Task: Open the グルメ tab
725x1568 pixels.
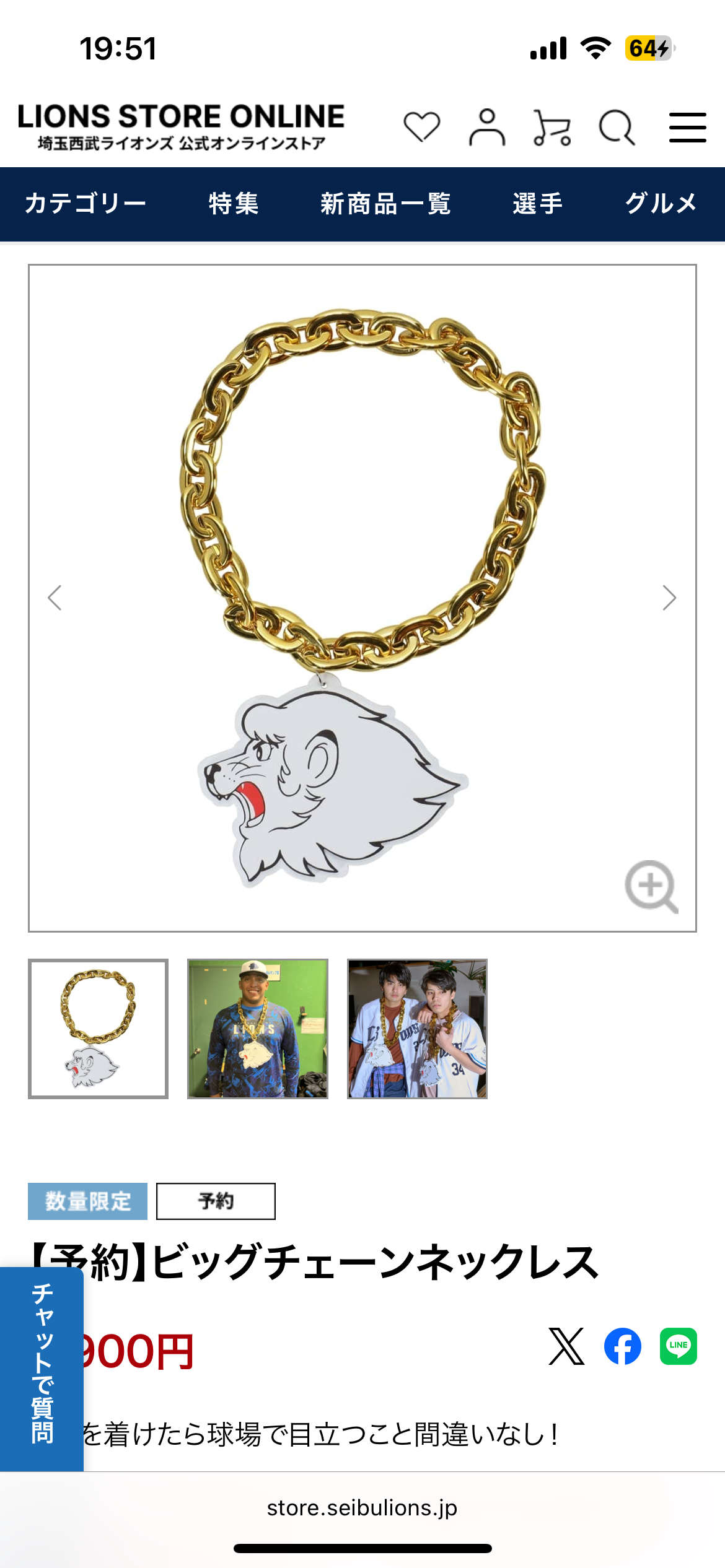Action: (x=661, y=203)
